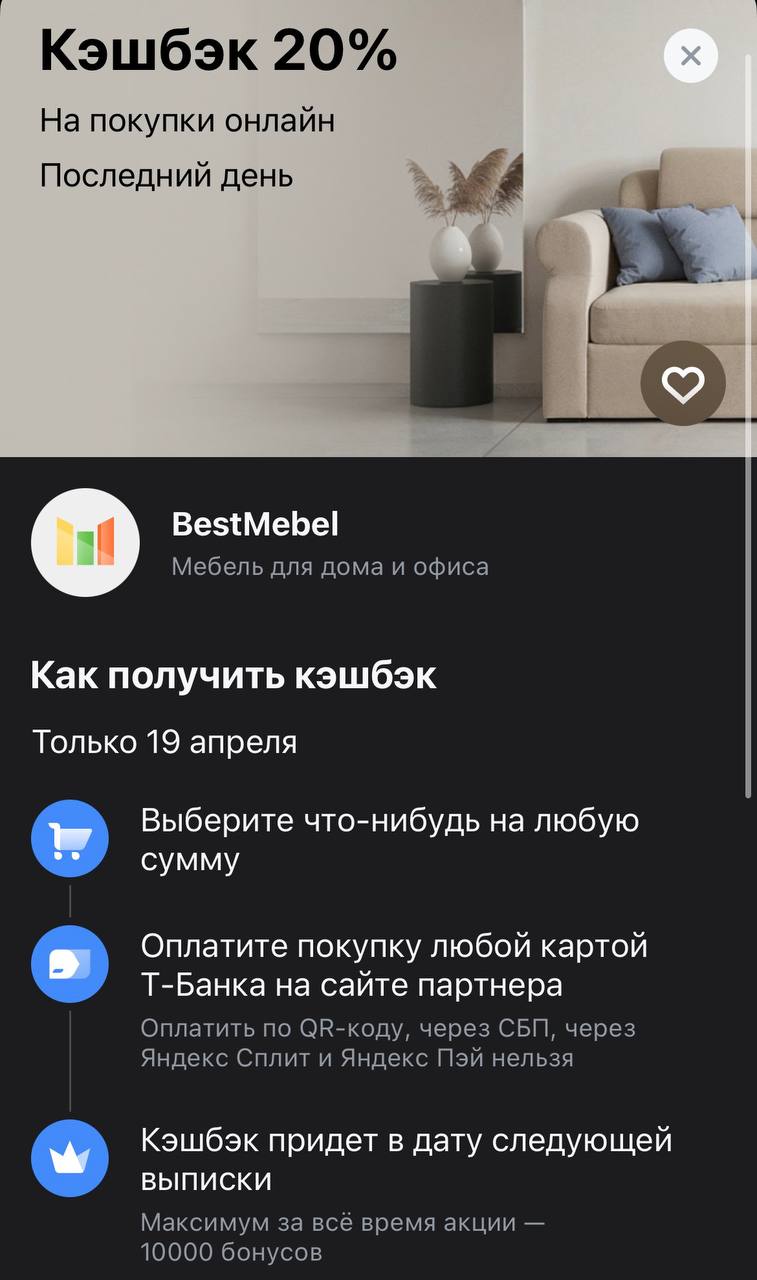Add BestMebel offer to favorites
This screenshot has width=757, height=1280.
click(683, 385)
